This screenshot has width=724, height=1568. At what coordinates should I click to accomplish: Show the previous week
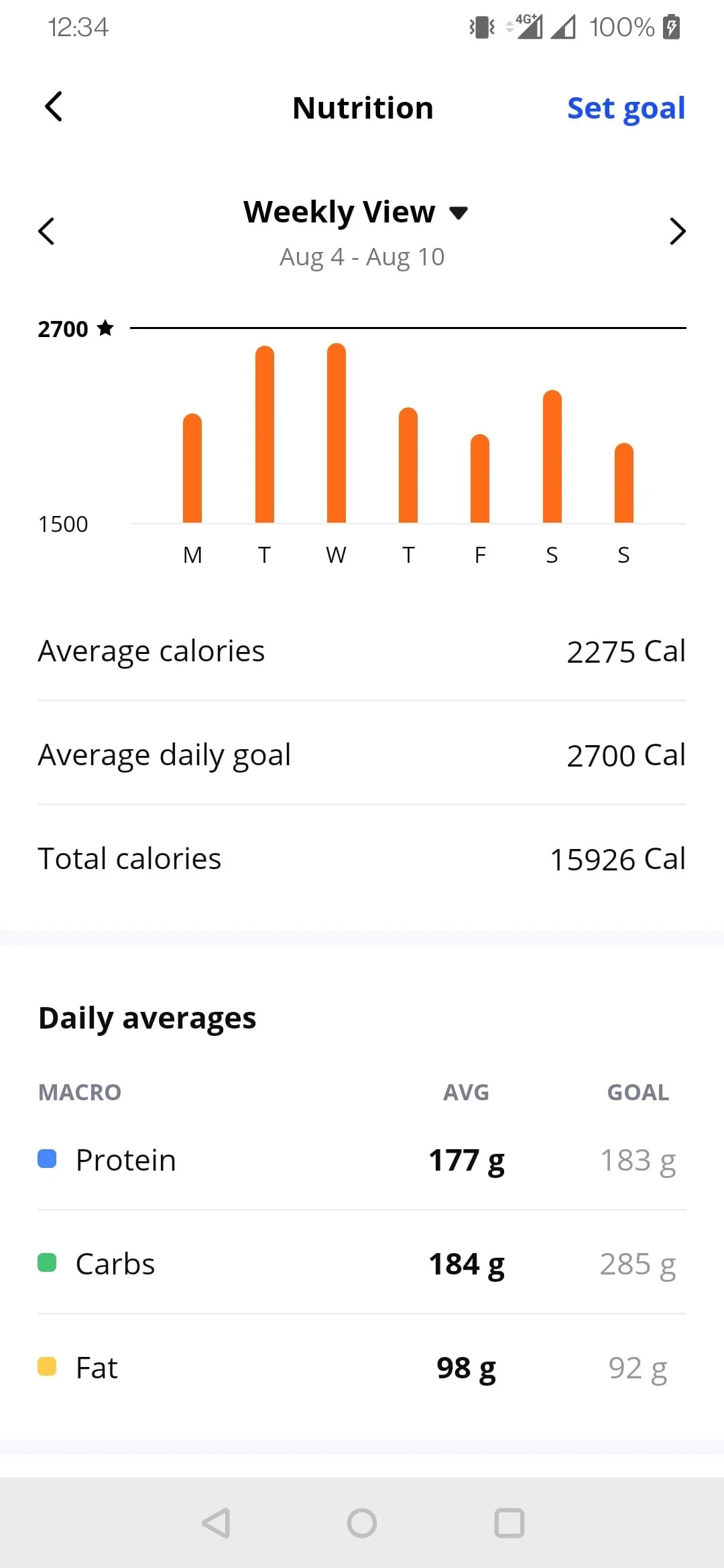point(46,232)
